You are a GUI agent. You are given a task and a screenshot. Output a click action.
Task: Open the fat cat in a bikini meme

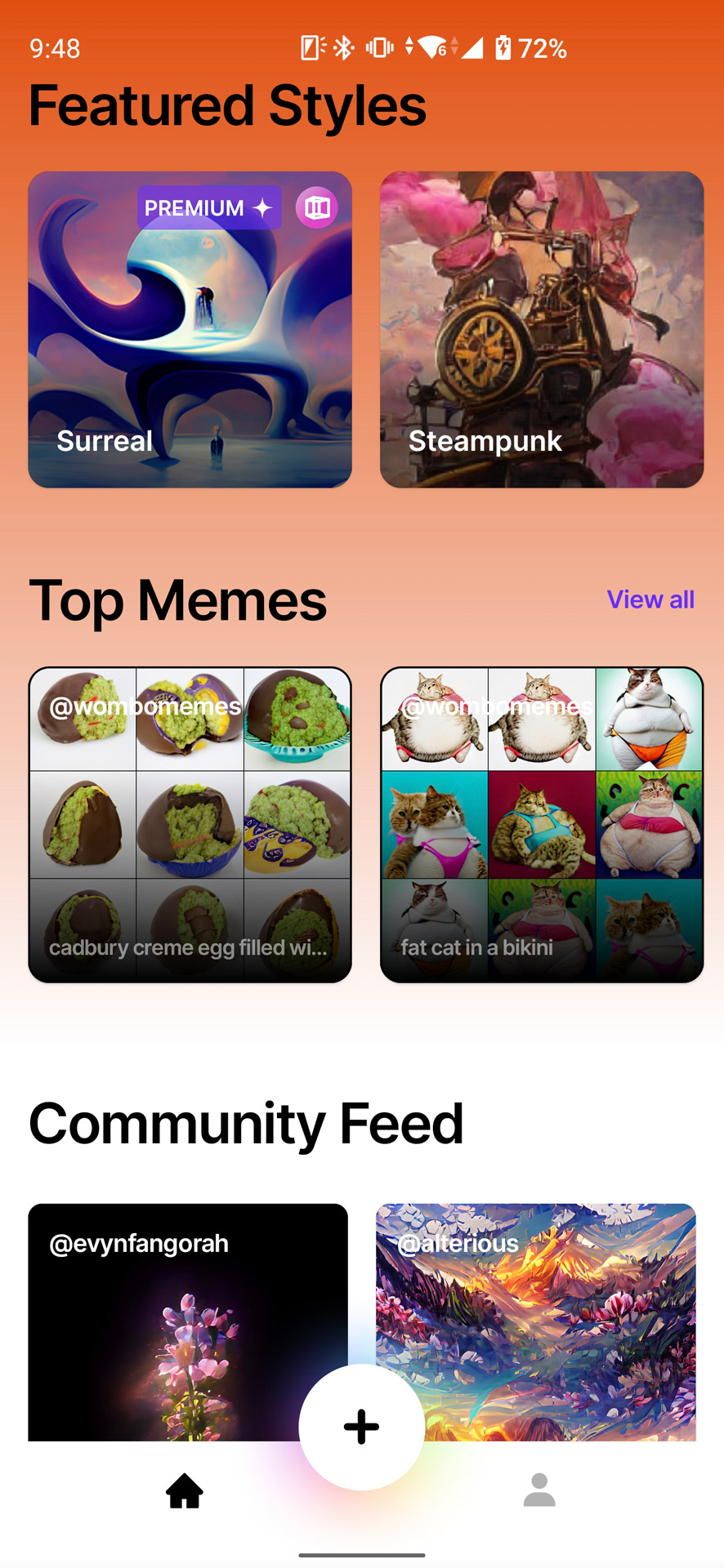pyautogui.click(x=541, y=825)
